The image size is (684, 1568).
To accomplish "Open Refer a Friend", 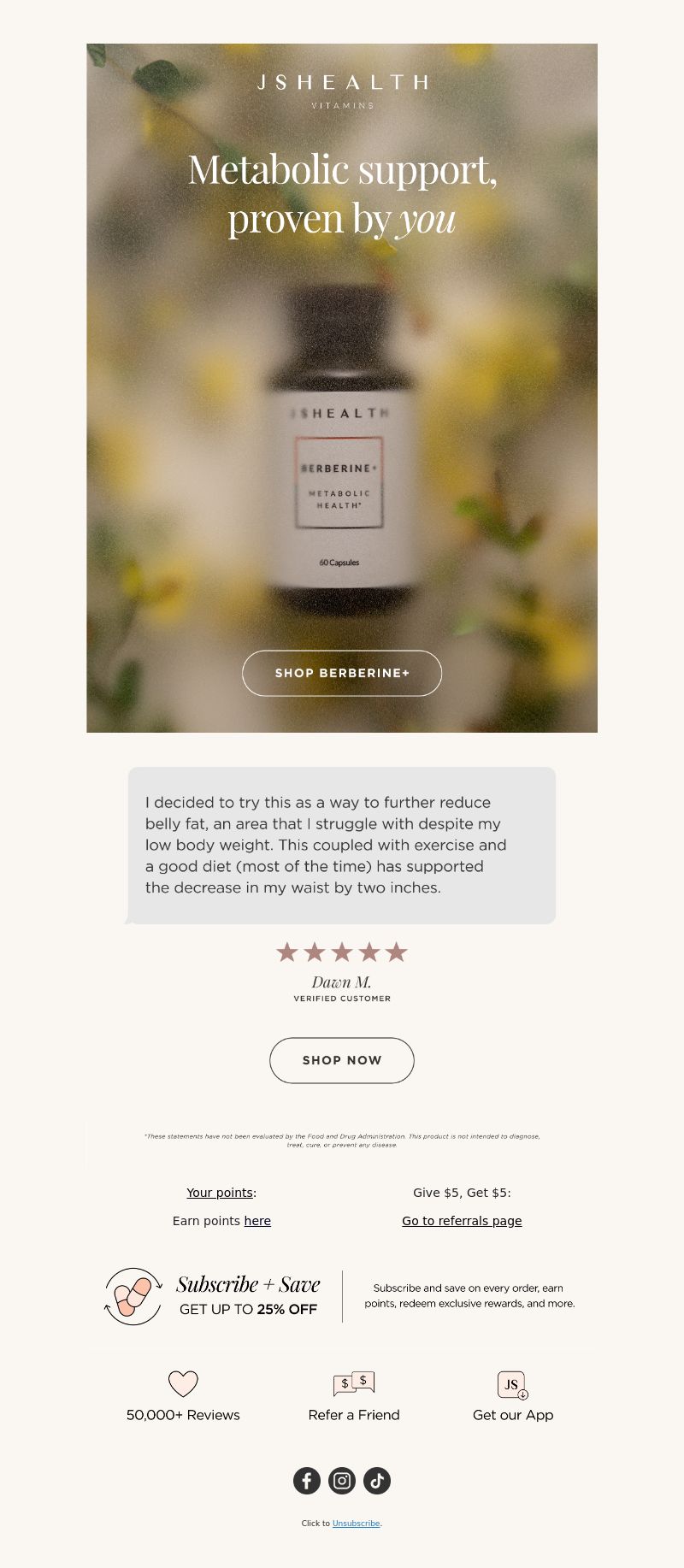I will point(354,1397).
